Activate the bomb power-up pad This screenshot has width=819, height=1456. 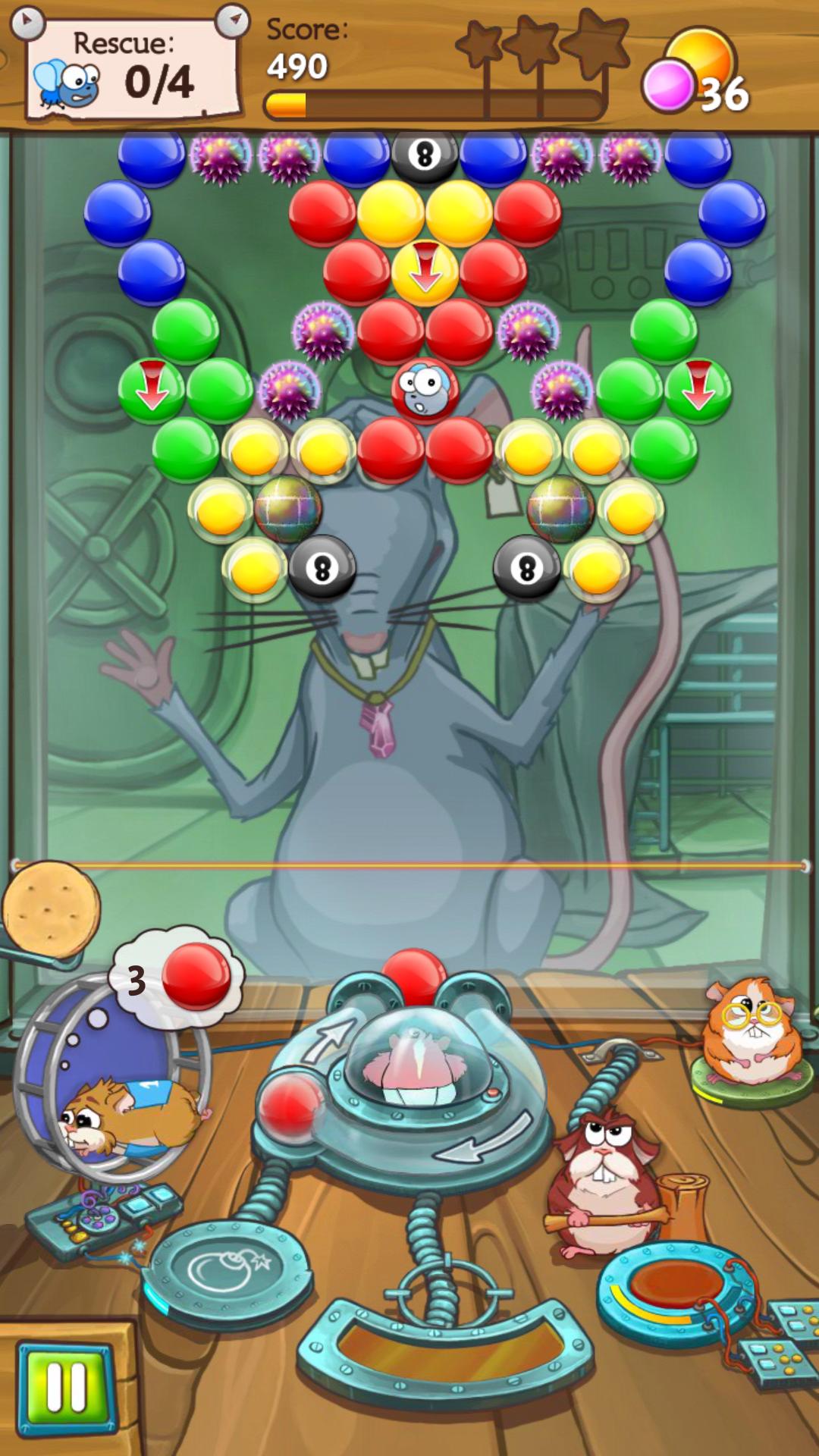tap(226, 1269)
